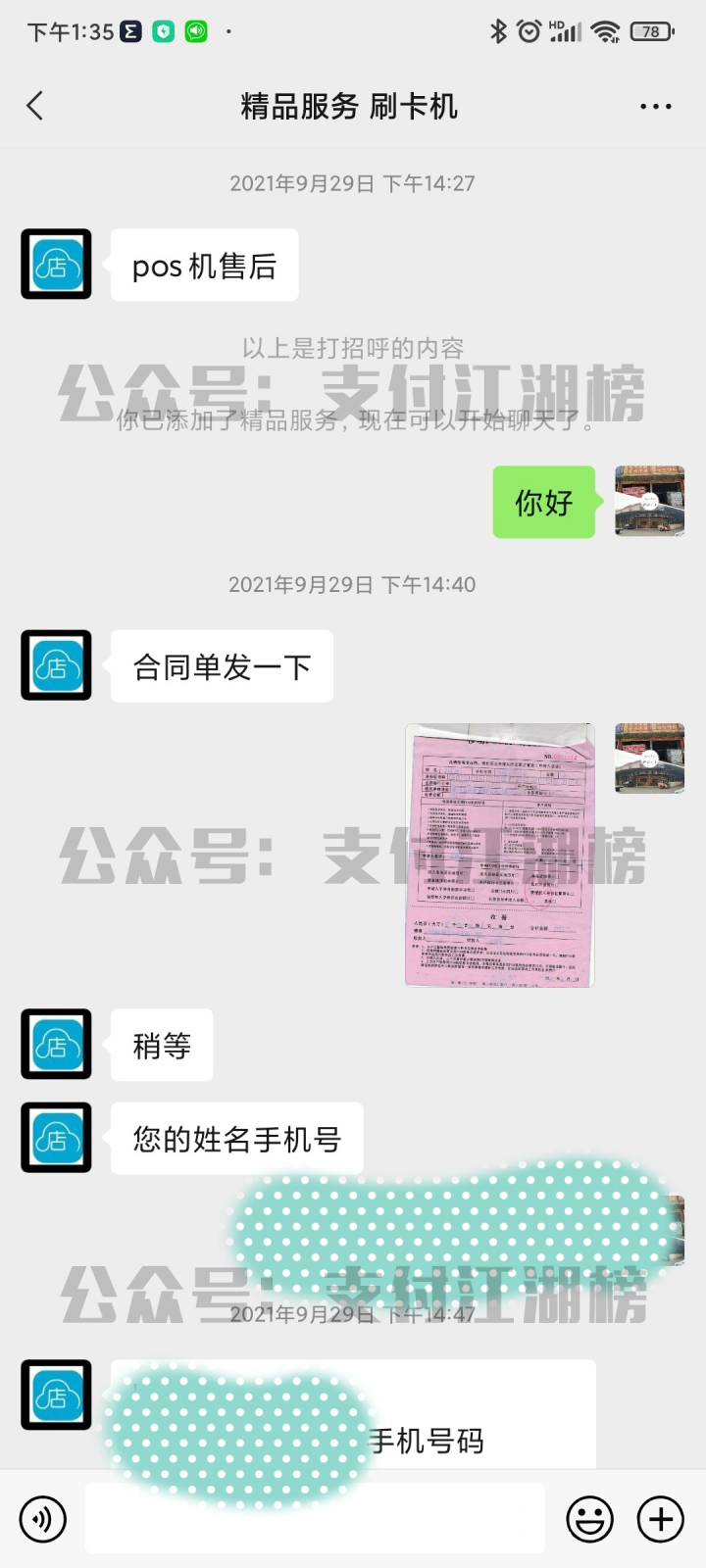Open my avatar beside "你好" message
The image size is (706, 1568).
pos(649,502)
